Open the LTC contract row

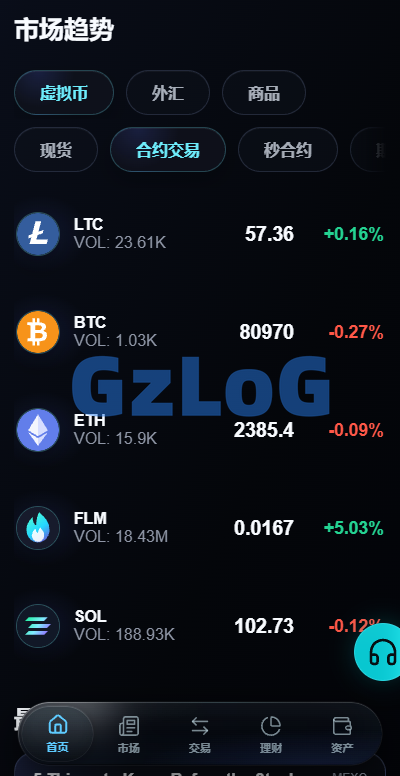pyautogui.click(x=200, y=234)
